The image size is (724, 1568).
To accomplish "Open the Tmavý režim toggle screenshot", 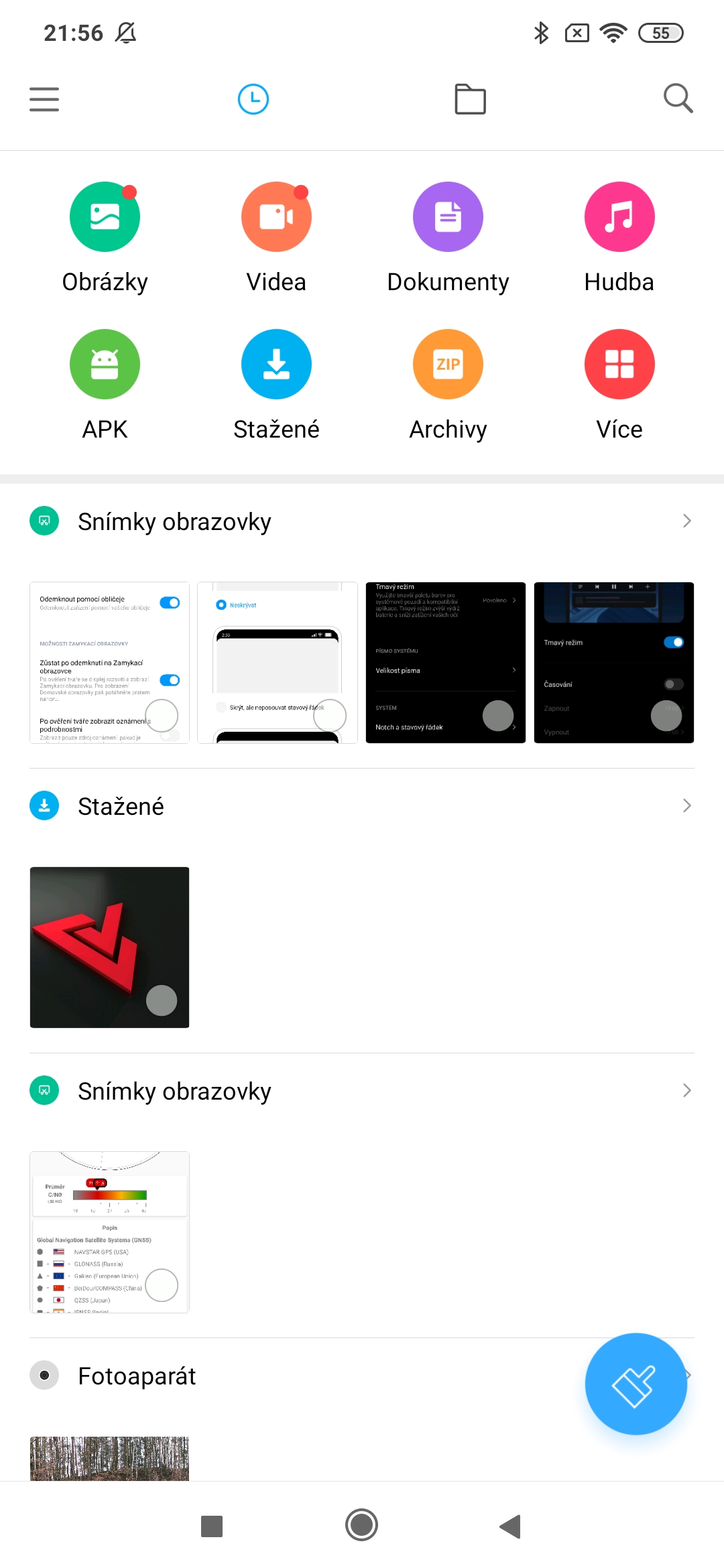I will coord(614,663).
